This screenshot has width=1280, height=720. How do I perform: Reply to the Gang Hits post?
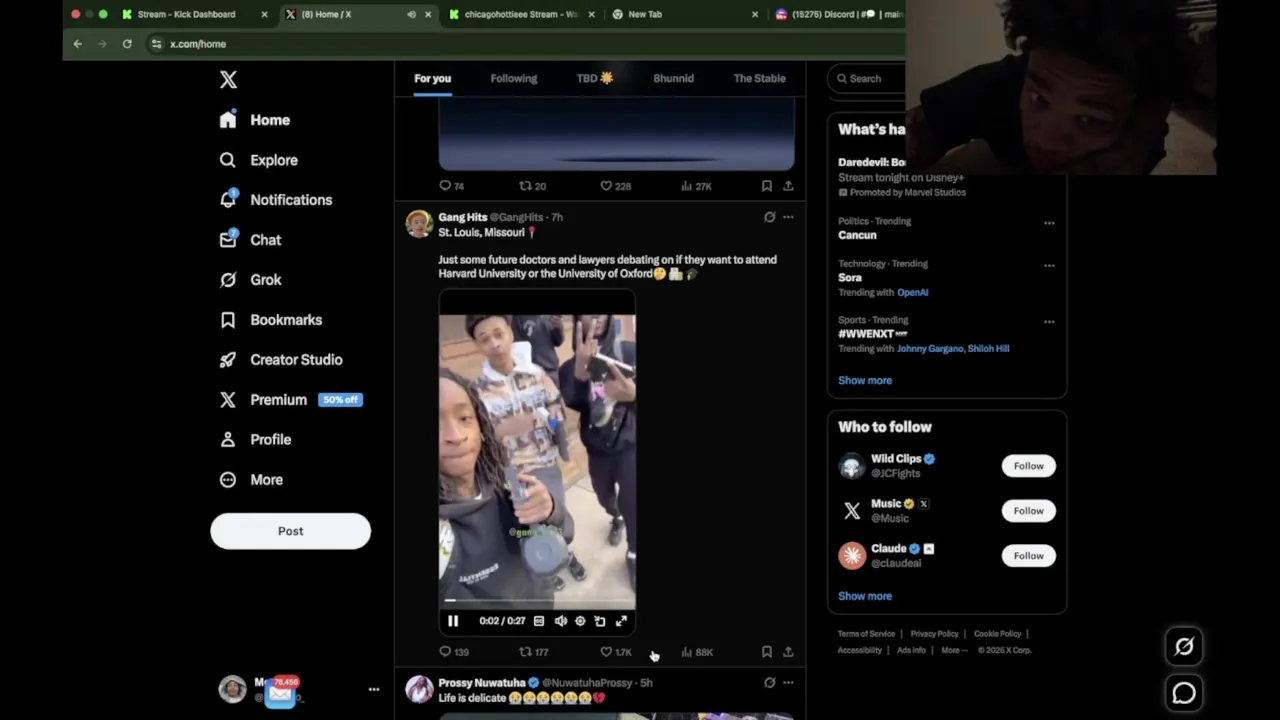click(x=446, y=652)
